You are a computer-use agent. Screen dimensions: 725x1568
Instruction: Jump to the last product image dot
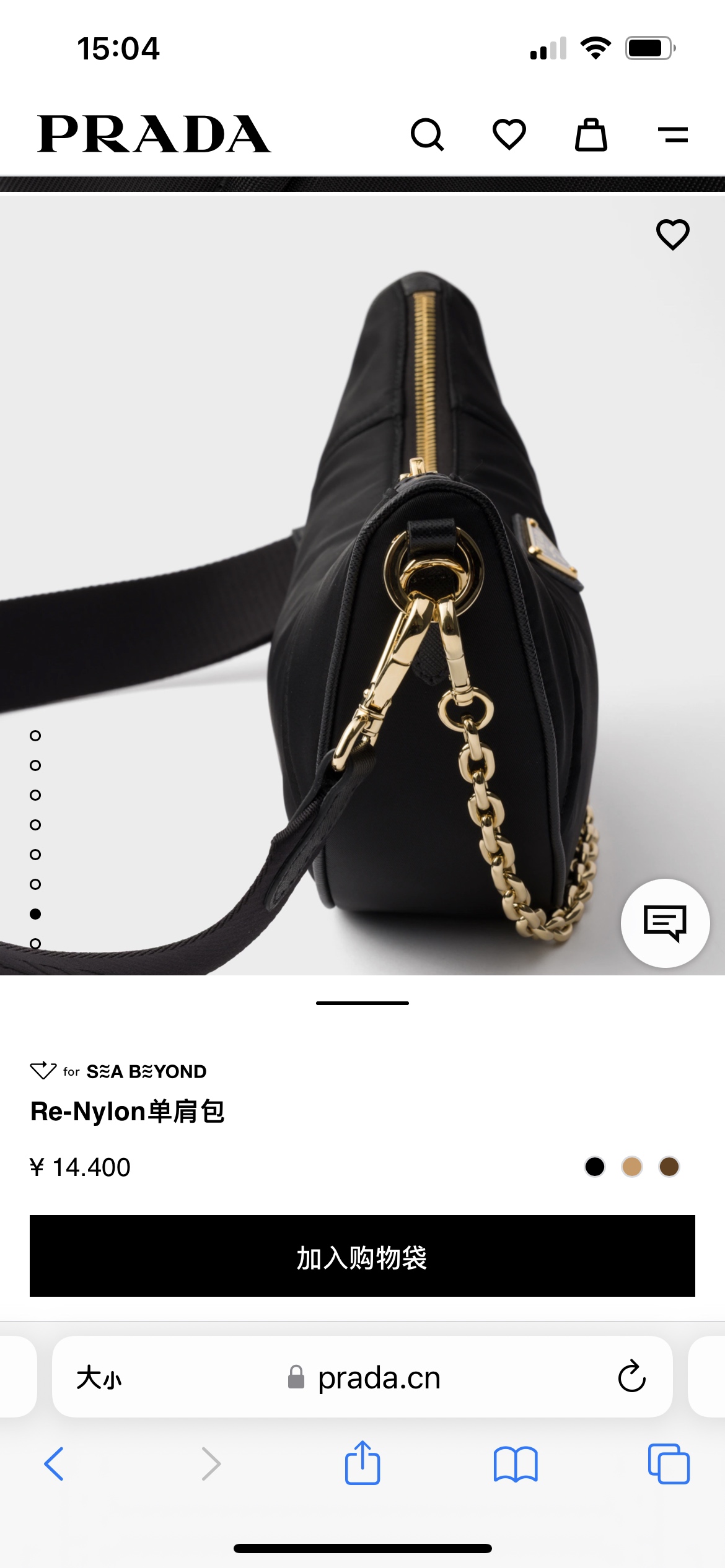(x=35, y=943)
